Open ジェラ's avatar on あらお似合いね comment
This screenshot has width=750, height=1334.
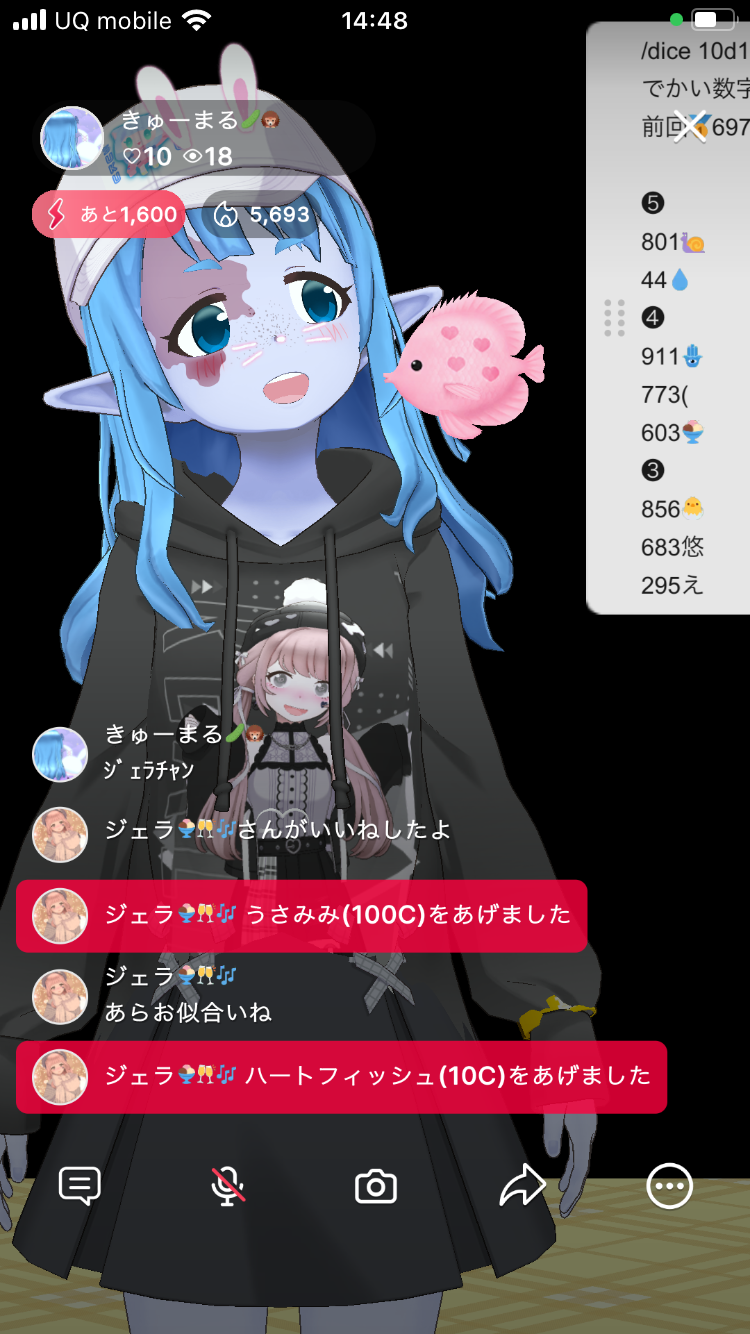pyautogui.click(x=60, y=996)
